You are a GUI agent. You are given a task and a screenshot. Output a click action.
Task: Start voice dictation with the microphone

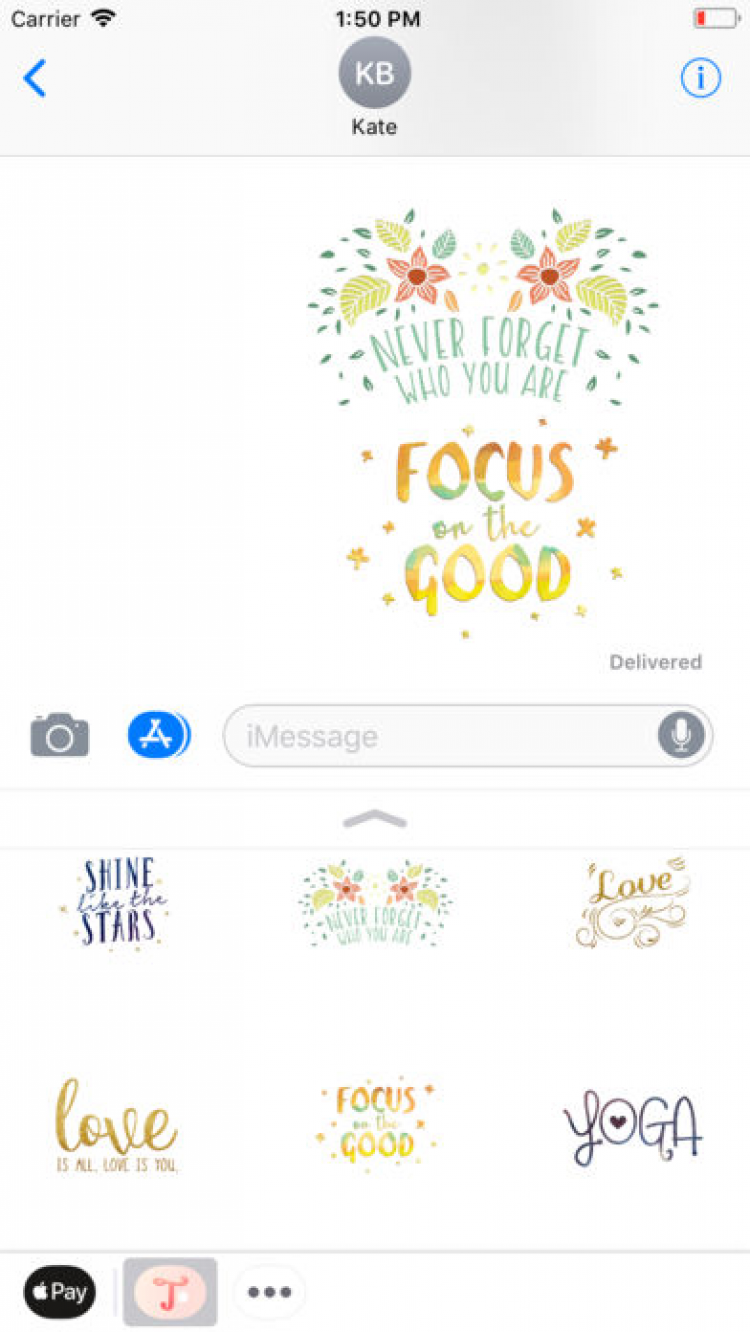pos(681,736)
